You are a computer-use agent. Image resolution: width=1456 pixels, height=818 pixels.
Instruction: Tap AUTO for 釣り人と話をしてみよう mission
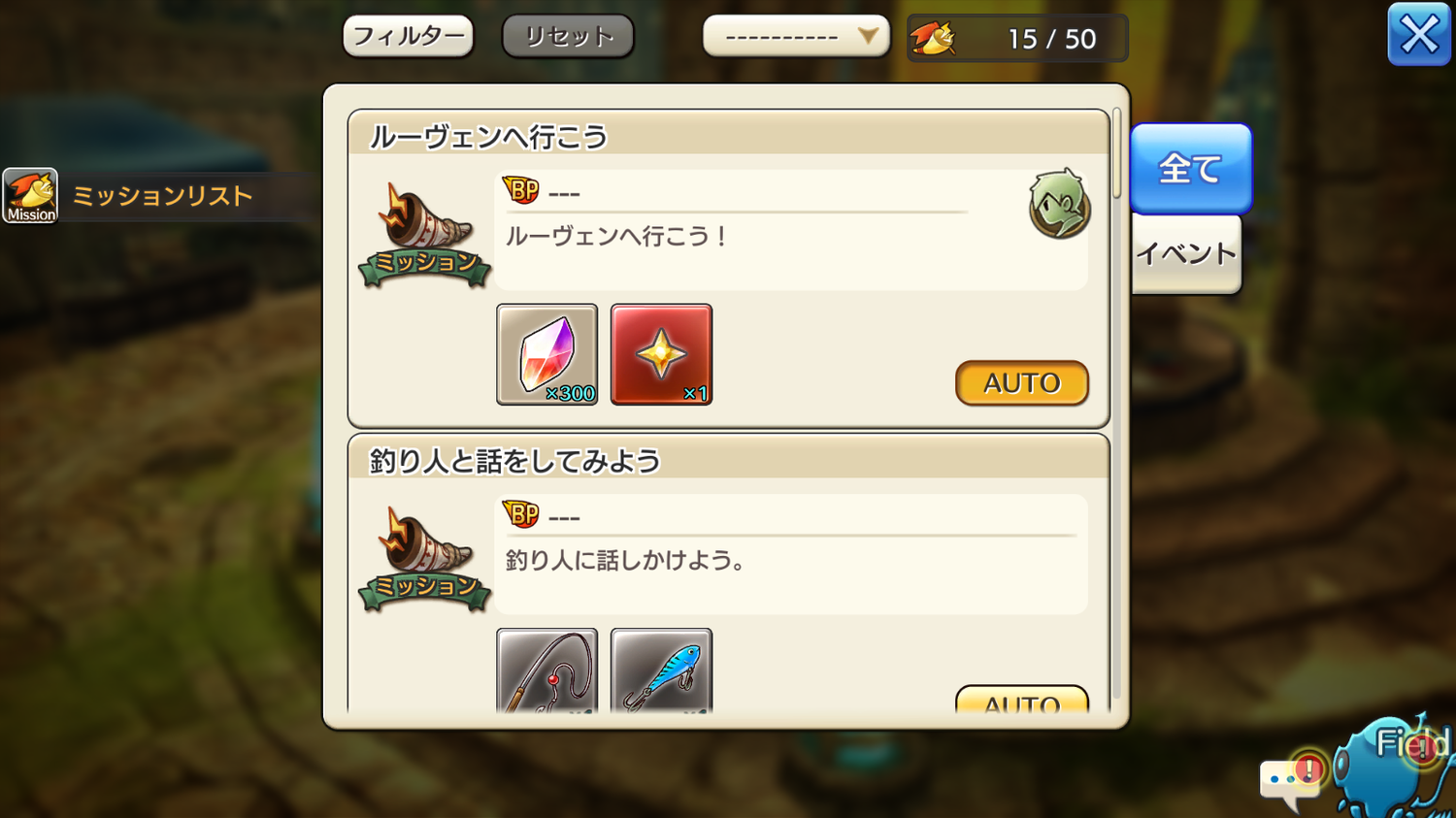pyautogui.click(x=1021, y=701)
